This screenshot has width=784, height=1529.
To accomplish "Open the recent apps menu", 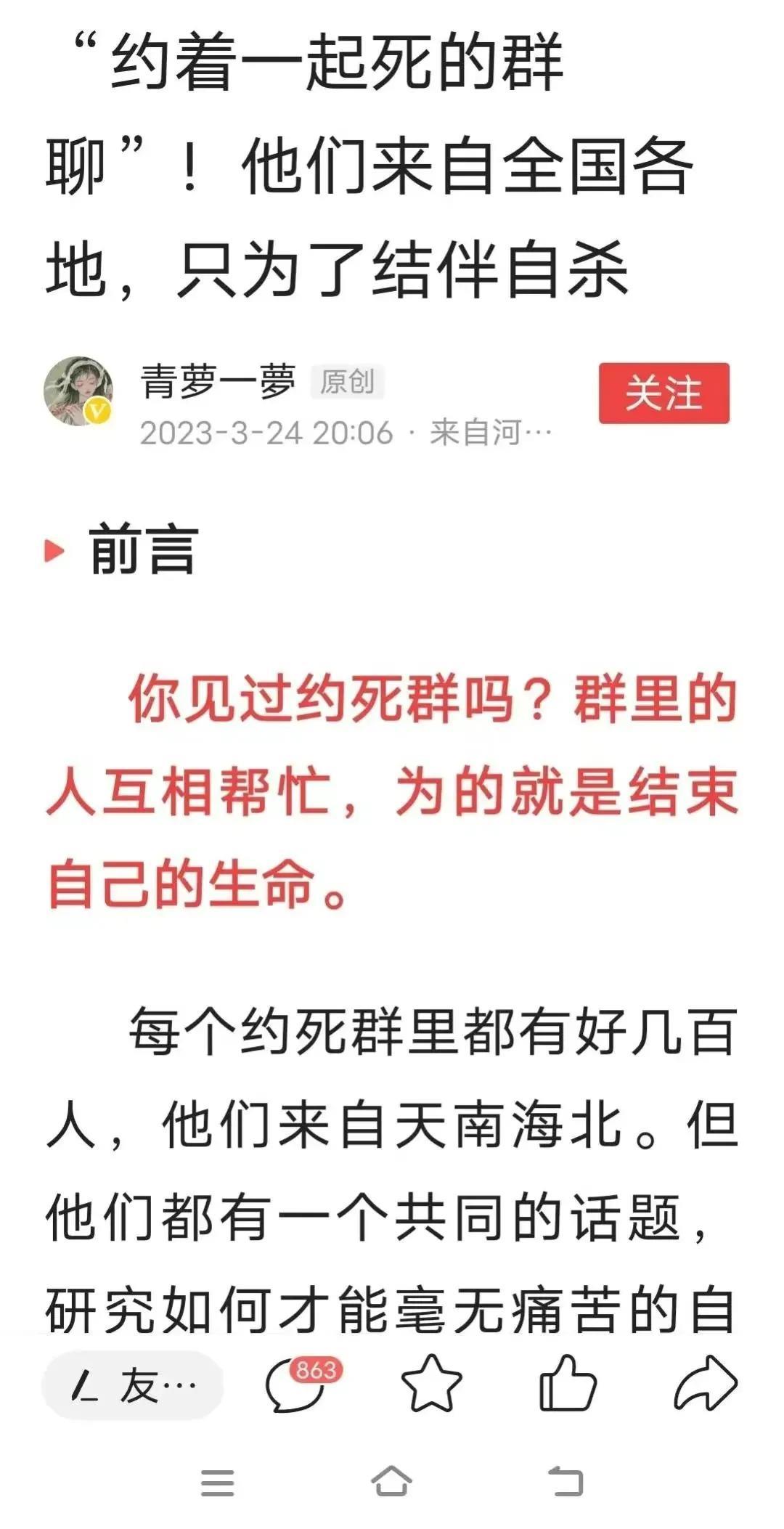I will pyautogui.click(x=218, y=1482).
